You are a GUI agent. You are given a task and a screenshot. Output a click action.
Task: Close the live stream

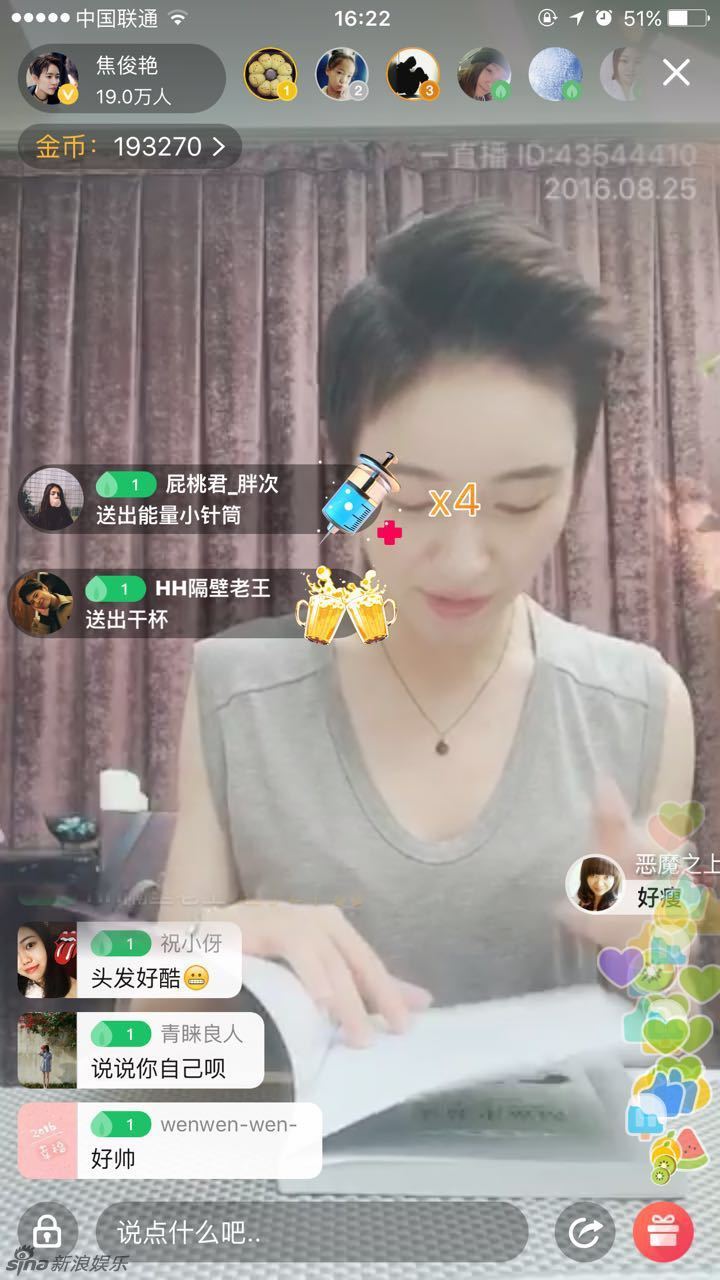tap(677, 72)
